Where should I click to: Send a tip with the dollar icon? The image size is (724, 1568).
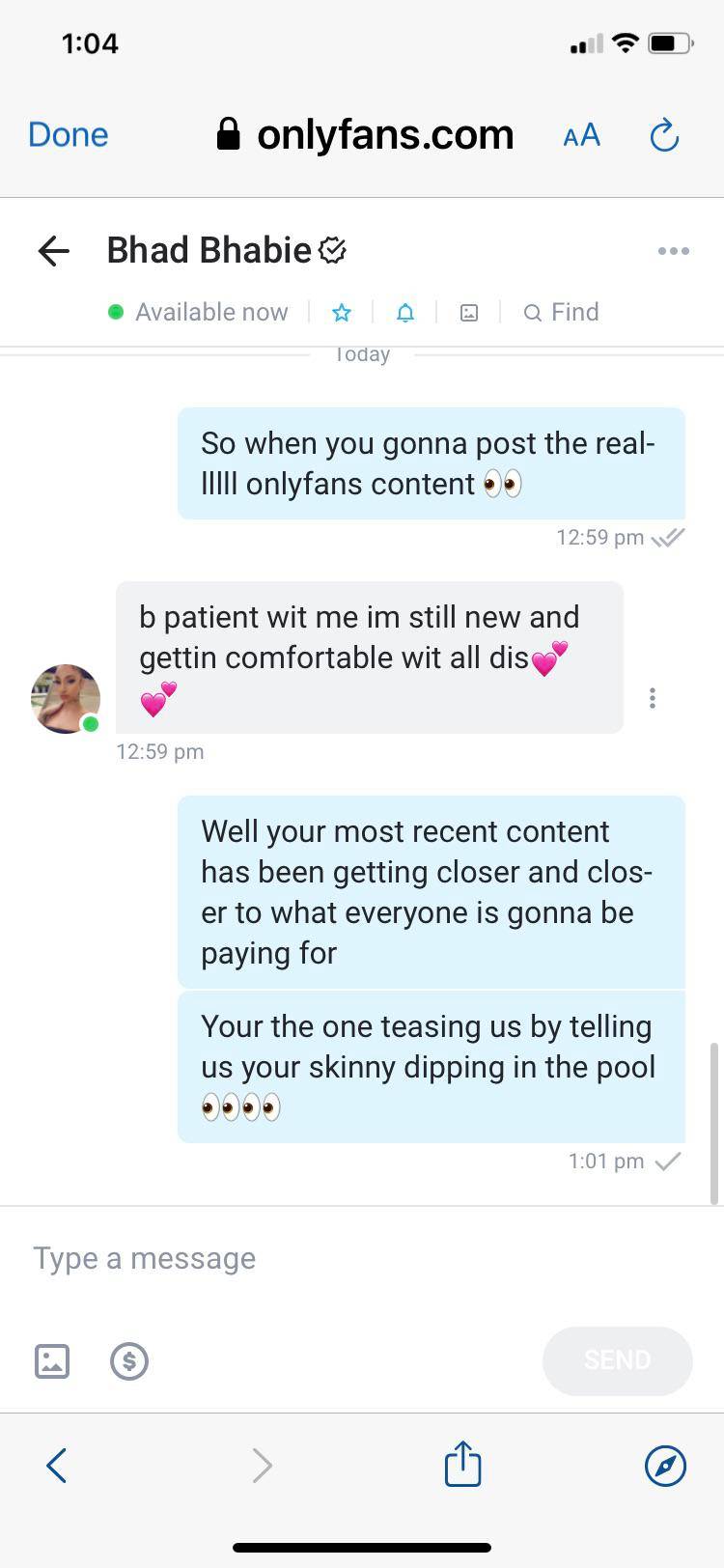point(128,1360)
